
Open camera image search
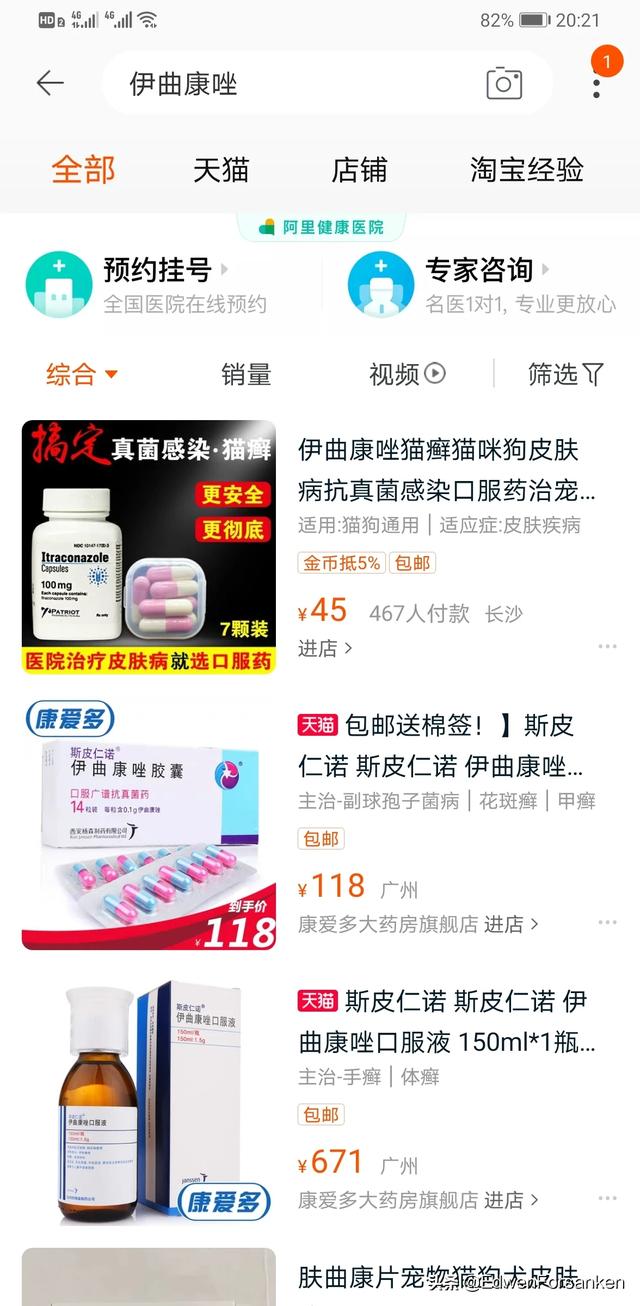pyautogui.click(x=504, y=83)
